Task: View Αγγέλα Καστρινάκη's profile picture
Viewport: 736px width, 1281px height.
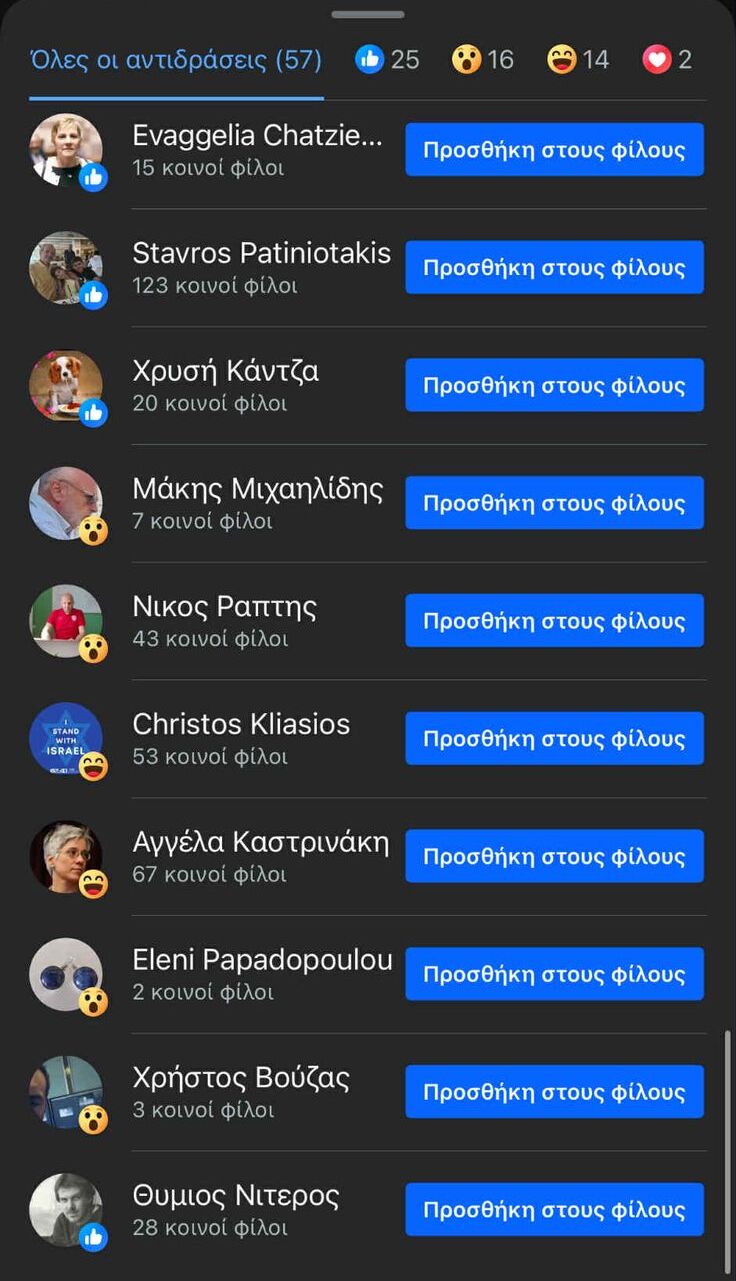Action: tap(65, 857)
